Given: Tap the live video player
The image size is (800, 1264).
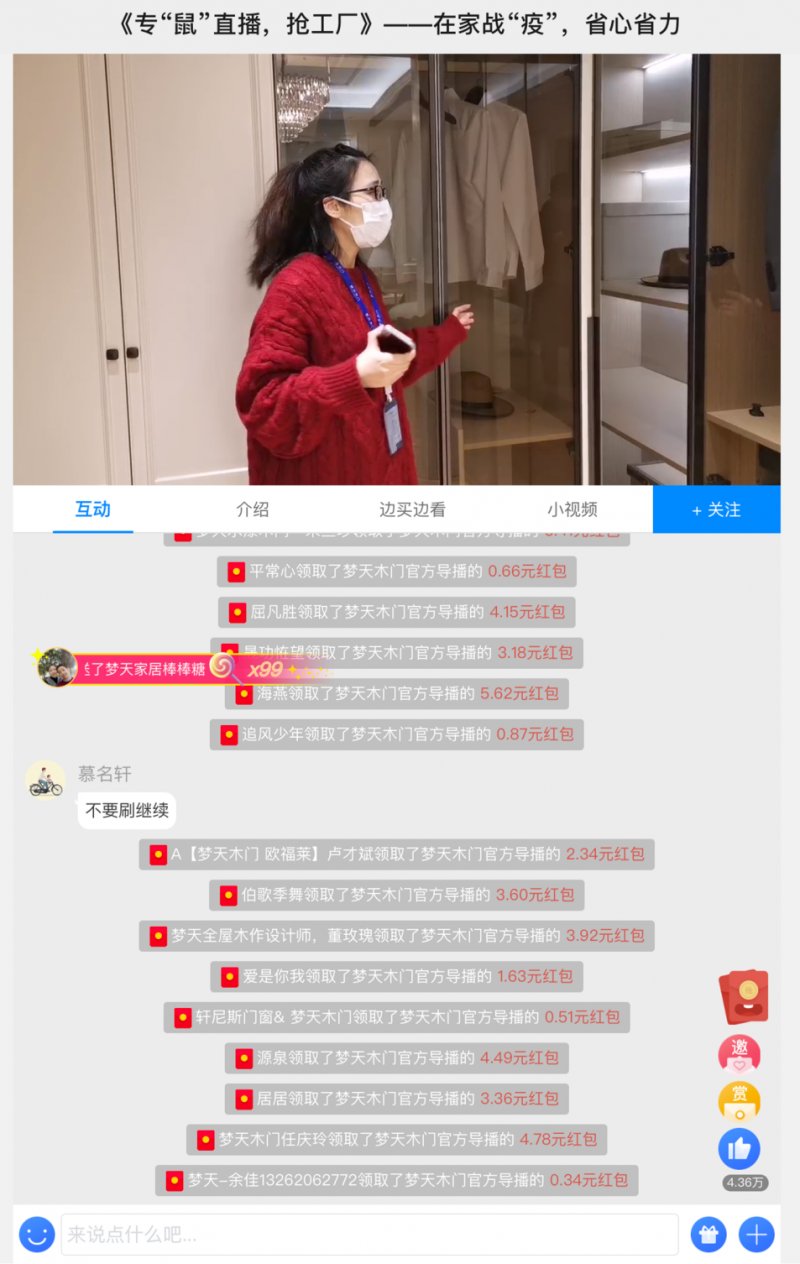Looking at the screenshot, I should coord(397,269).
